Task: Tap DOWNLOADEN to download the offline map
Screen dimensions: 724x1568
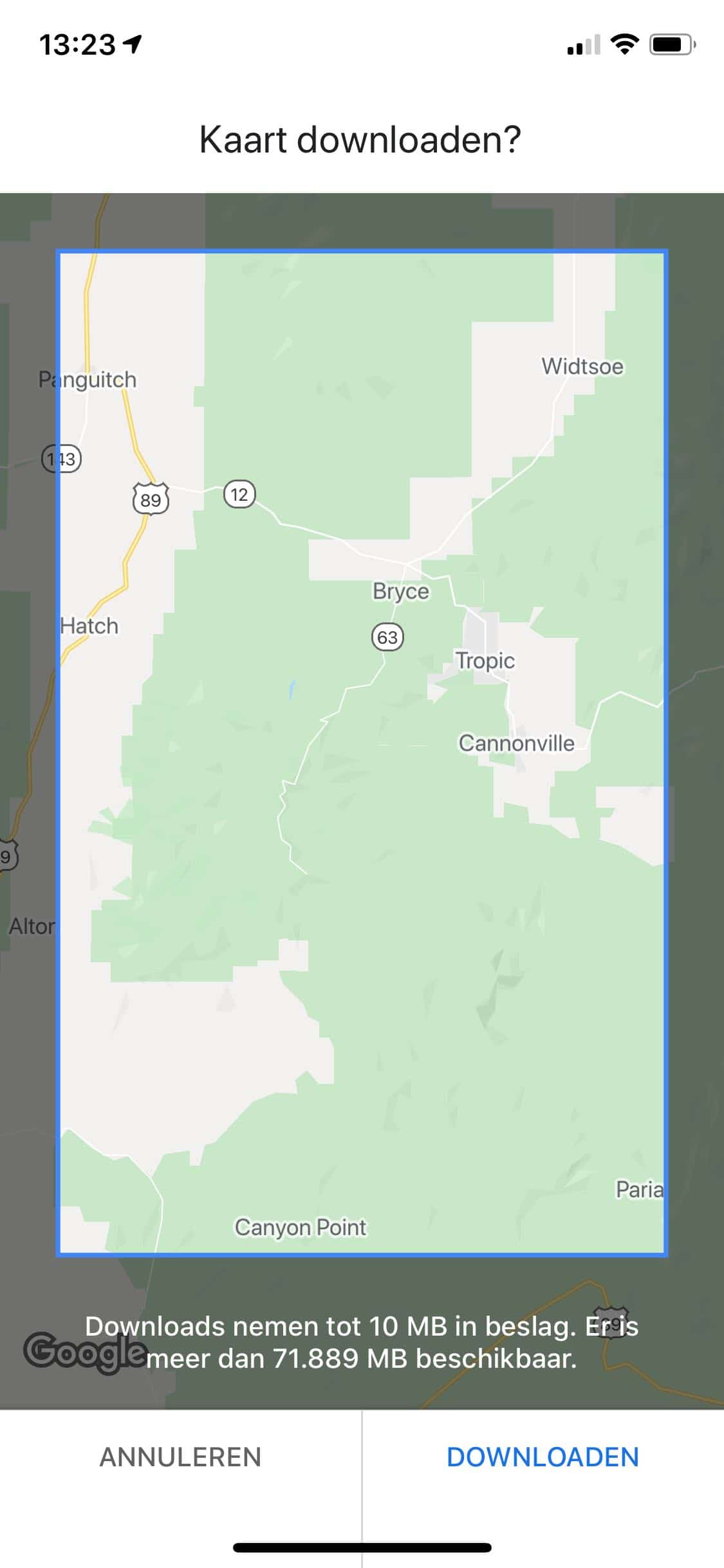Action: (543, 1457)
